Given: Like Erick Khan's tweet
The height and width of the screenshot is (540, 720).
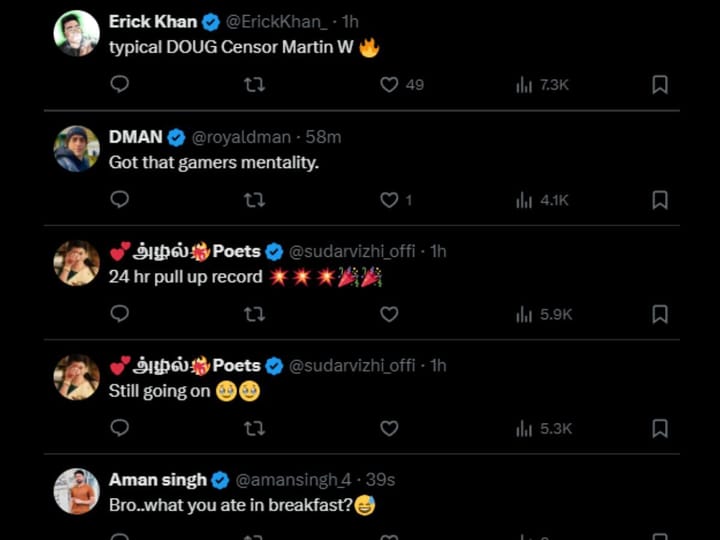Looking at the screenshot, I should pyautogui.click(x=389, y=85).
